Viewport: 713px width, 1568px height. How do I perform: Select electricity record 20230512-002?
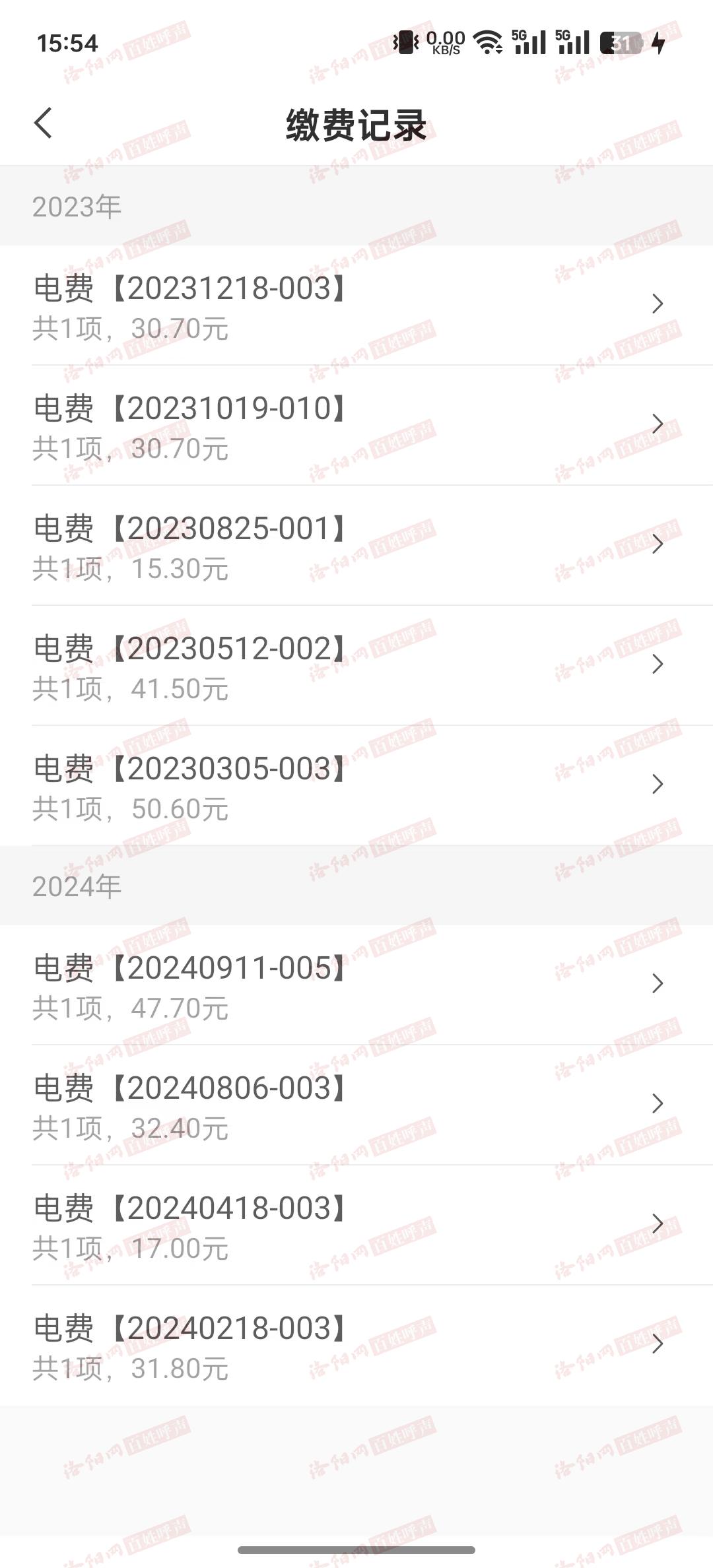[356, 666]
